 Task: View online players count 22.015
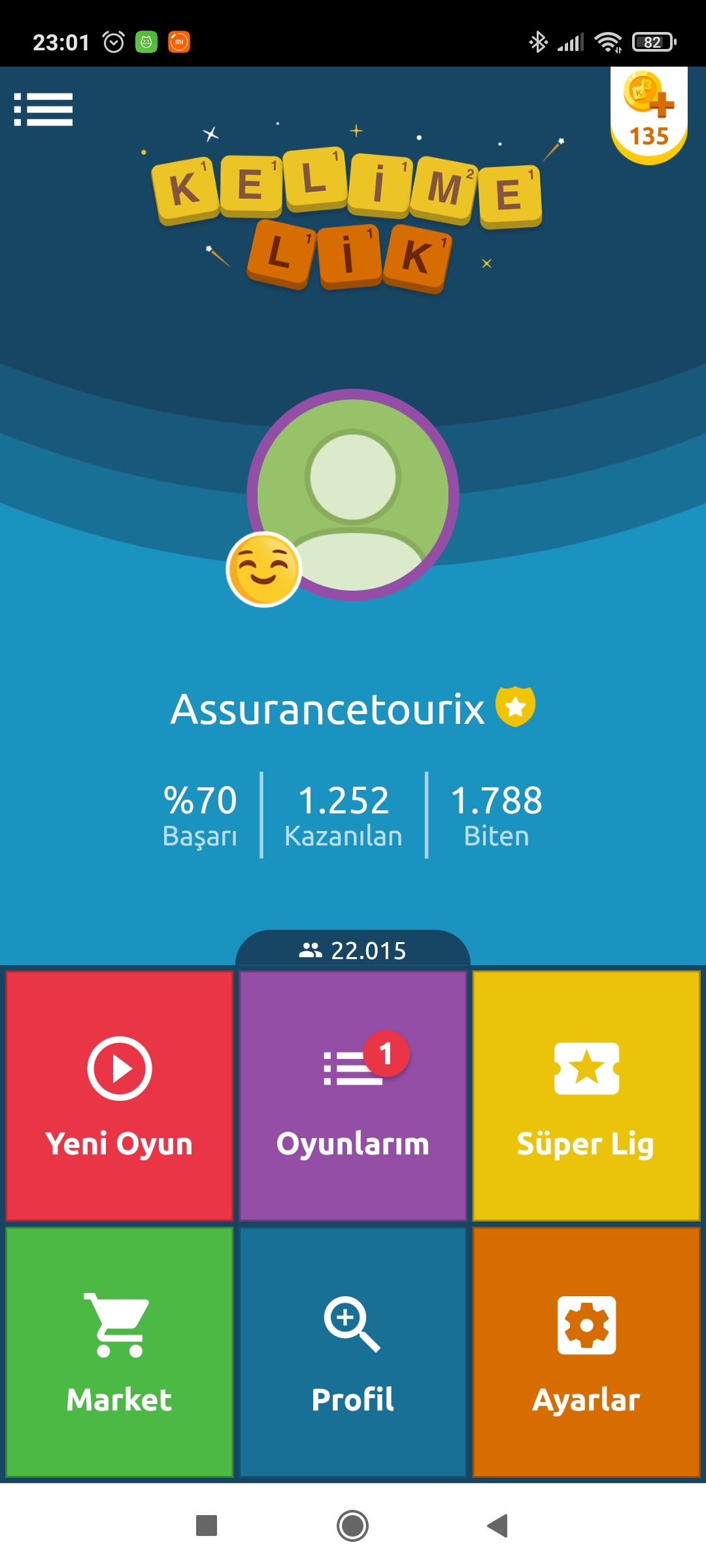[353, 949]
